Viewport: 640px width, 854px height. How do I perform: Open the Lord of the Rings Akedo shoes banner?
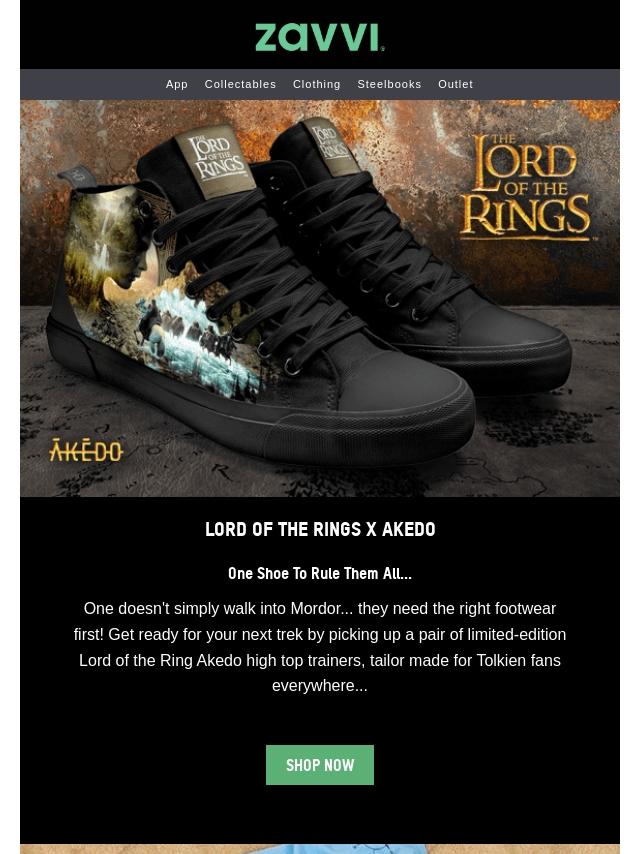click(320, 298)
